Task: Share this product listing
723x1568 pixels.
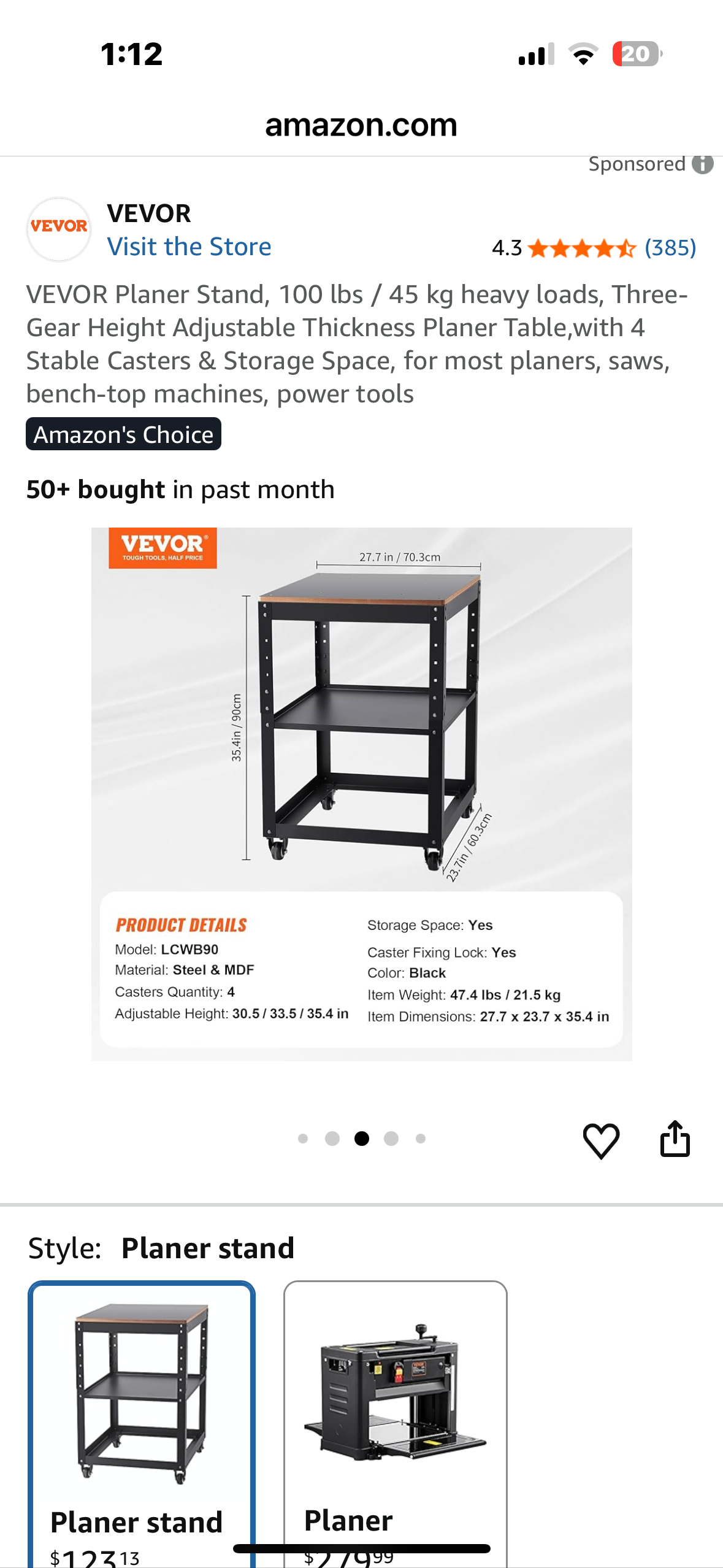Action: click(675, 1139)
